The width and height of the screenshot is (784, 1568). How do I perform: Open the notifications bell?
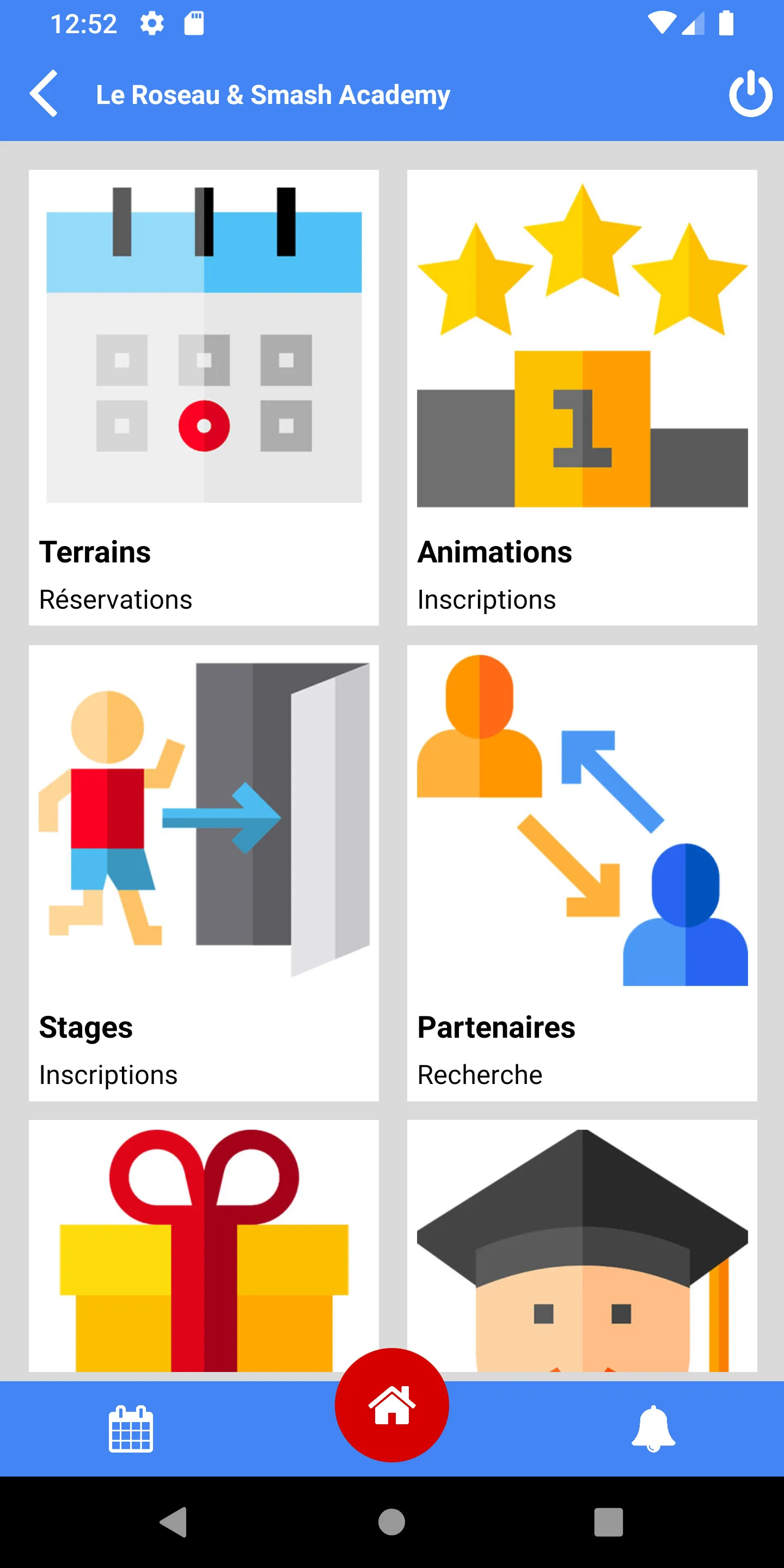653,1429
